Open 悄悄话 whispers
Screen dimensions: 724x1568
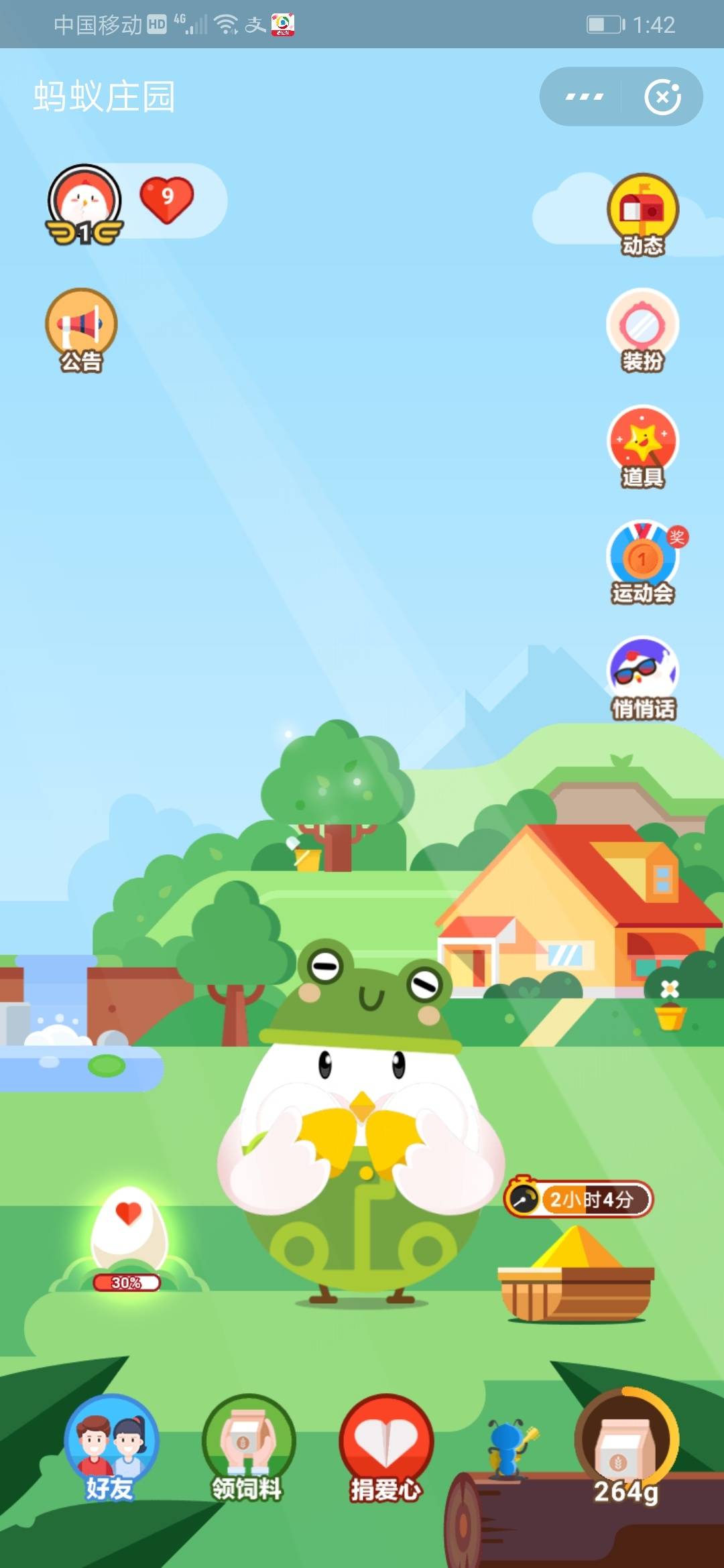coord(642,677)
